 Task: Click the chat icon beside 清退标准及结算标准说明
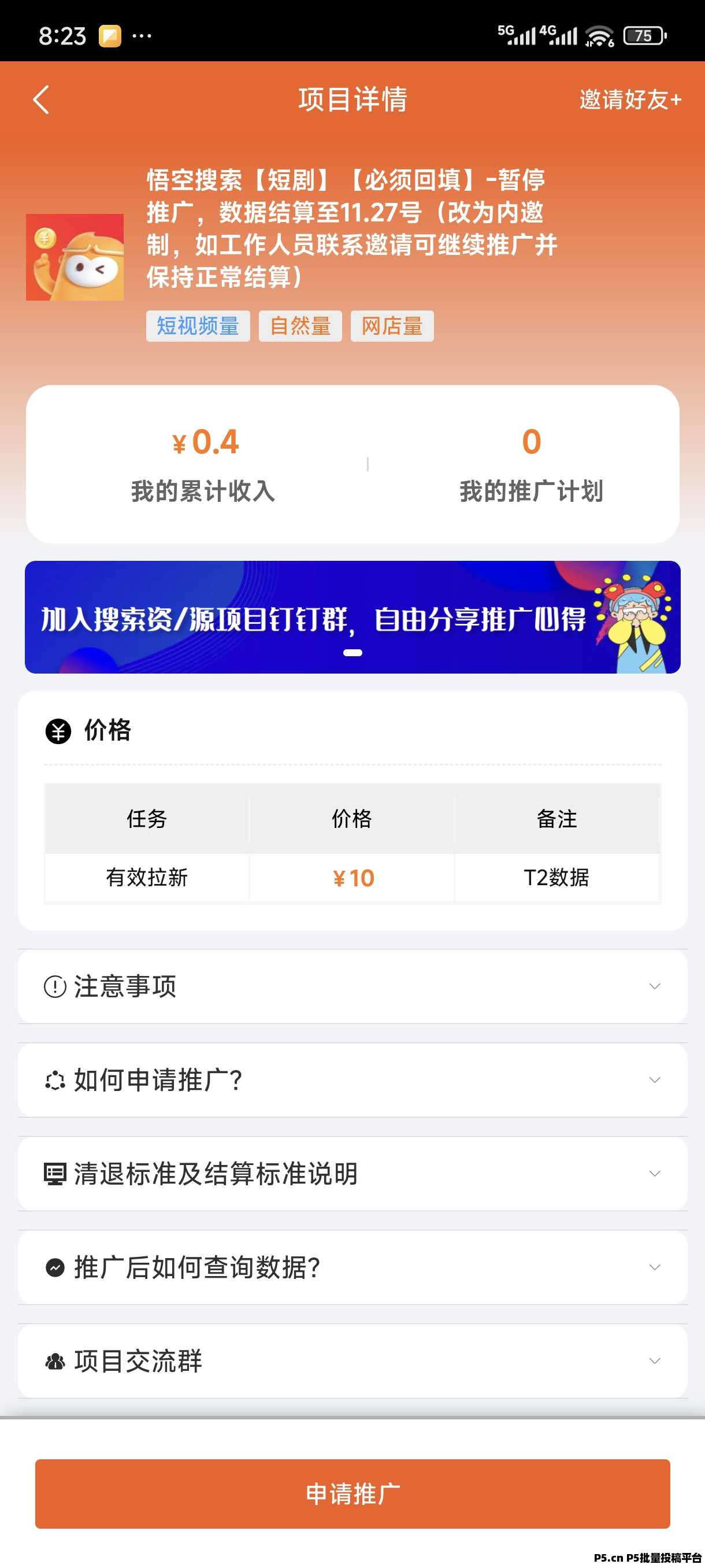(x=55, y=1173)
